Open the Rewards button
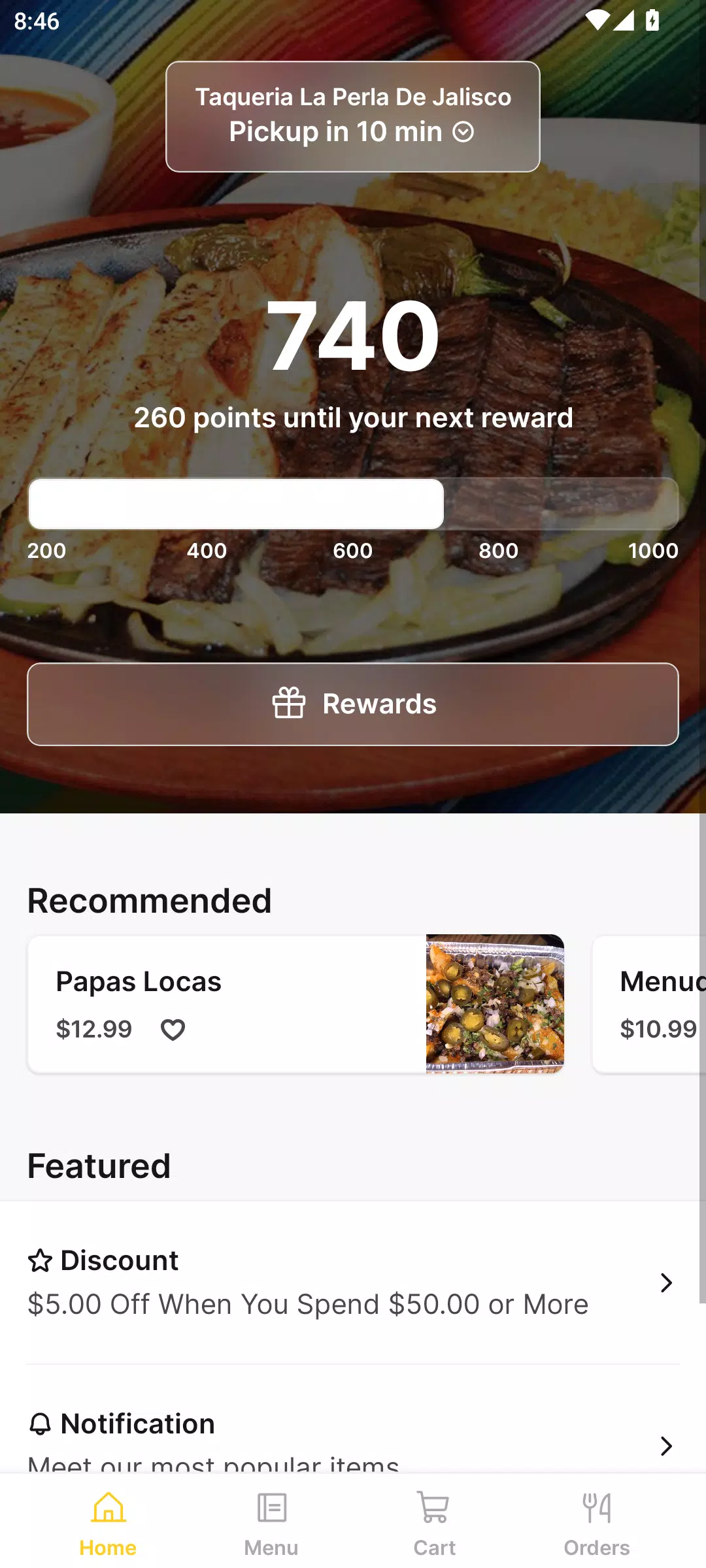 (353, 704)
